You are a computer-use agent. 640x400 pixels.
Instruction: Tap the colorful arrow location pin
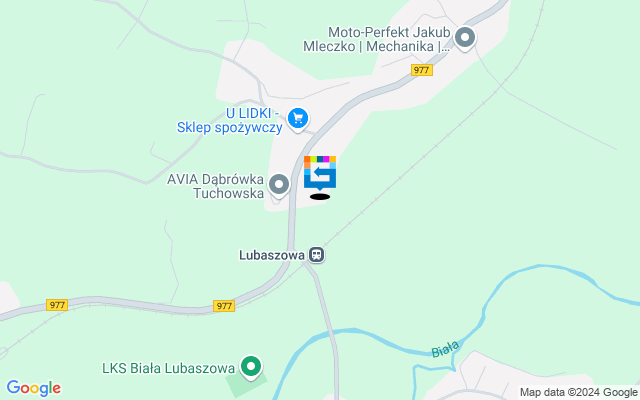click(320, 172)
